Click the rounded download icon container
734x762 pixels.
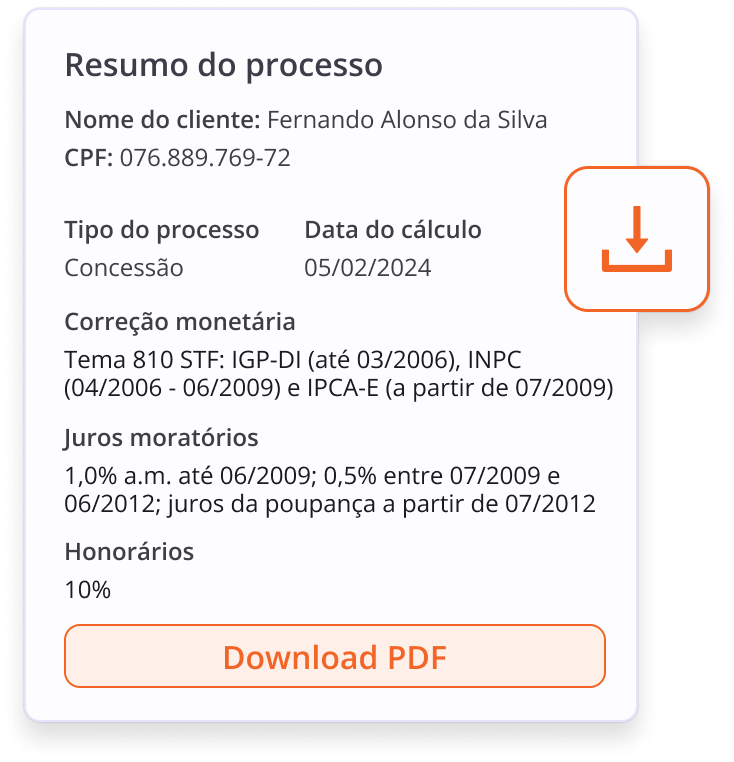pos(637,240)
